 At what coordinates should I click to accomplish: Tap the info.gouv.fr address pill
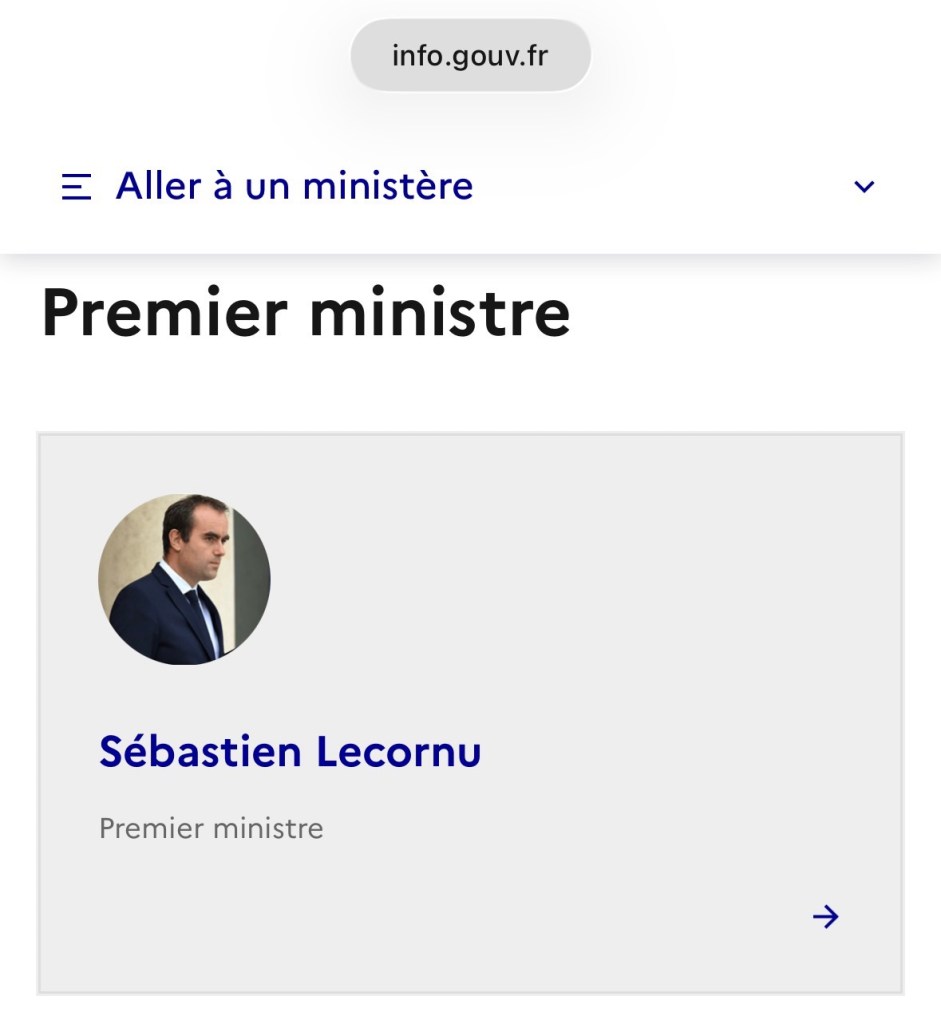pos(470,55)
